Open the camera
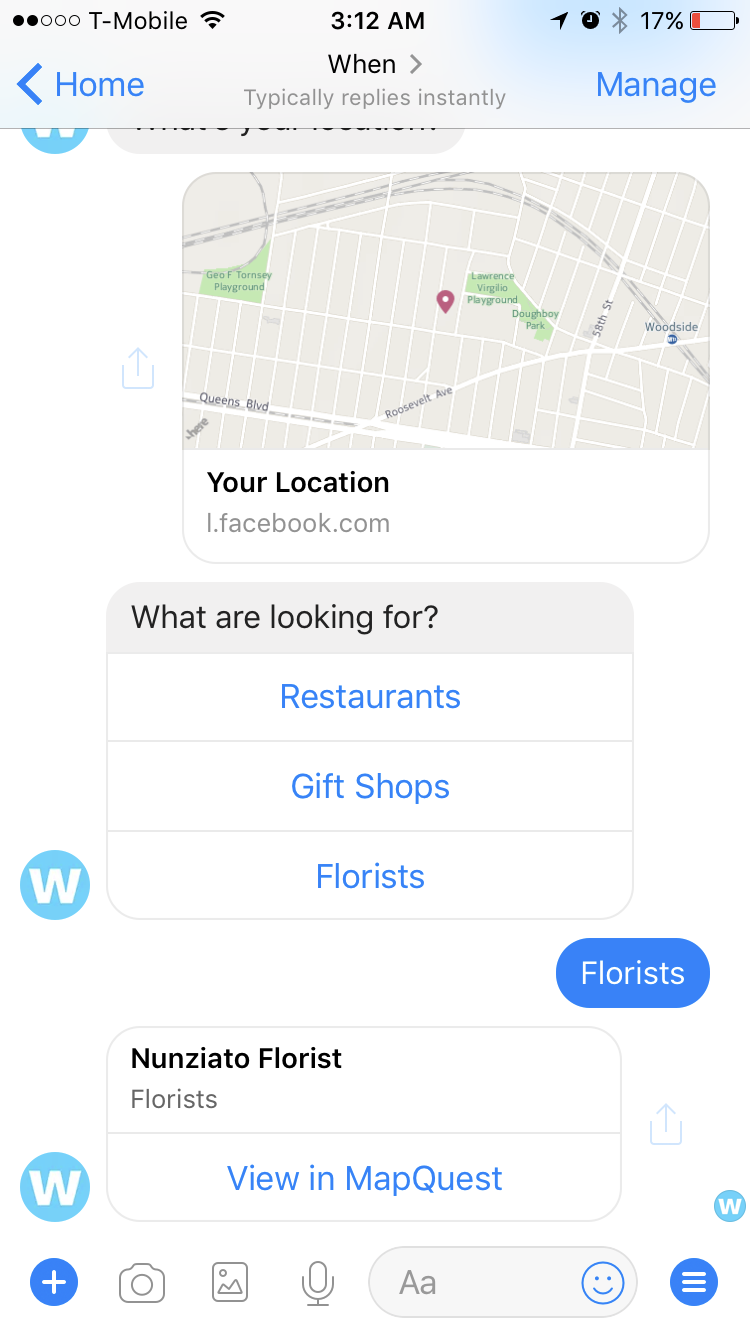The width and height of the screenshot is (750, 1334). (x=142, y=1283)
